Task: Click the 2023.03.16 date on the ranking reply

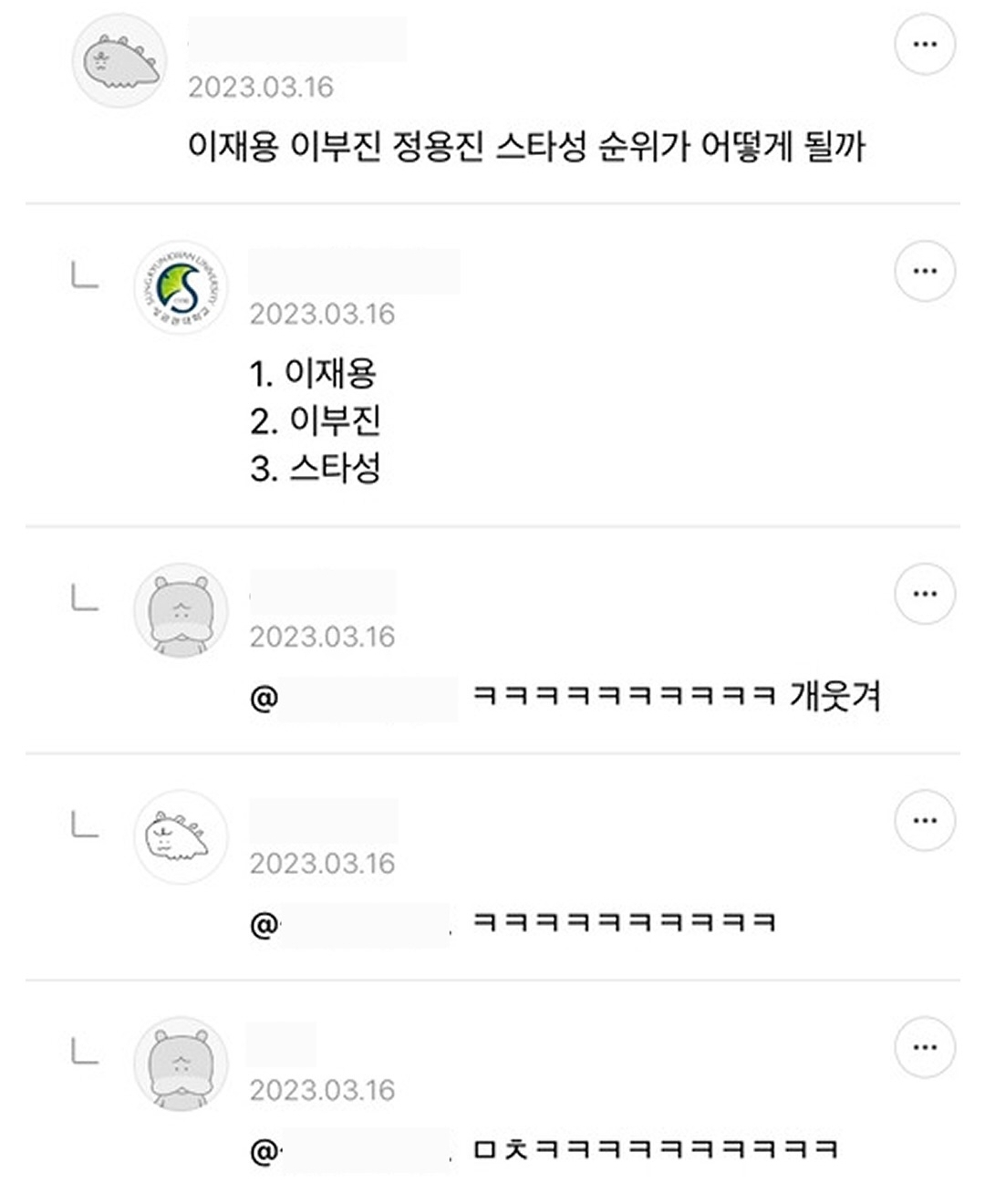Action: point(324,315)
